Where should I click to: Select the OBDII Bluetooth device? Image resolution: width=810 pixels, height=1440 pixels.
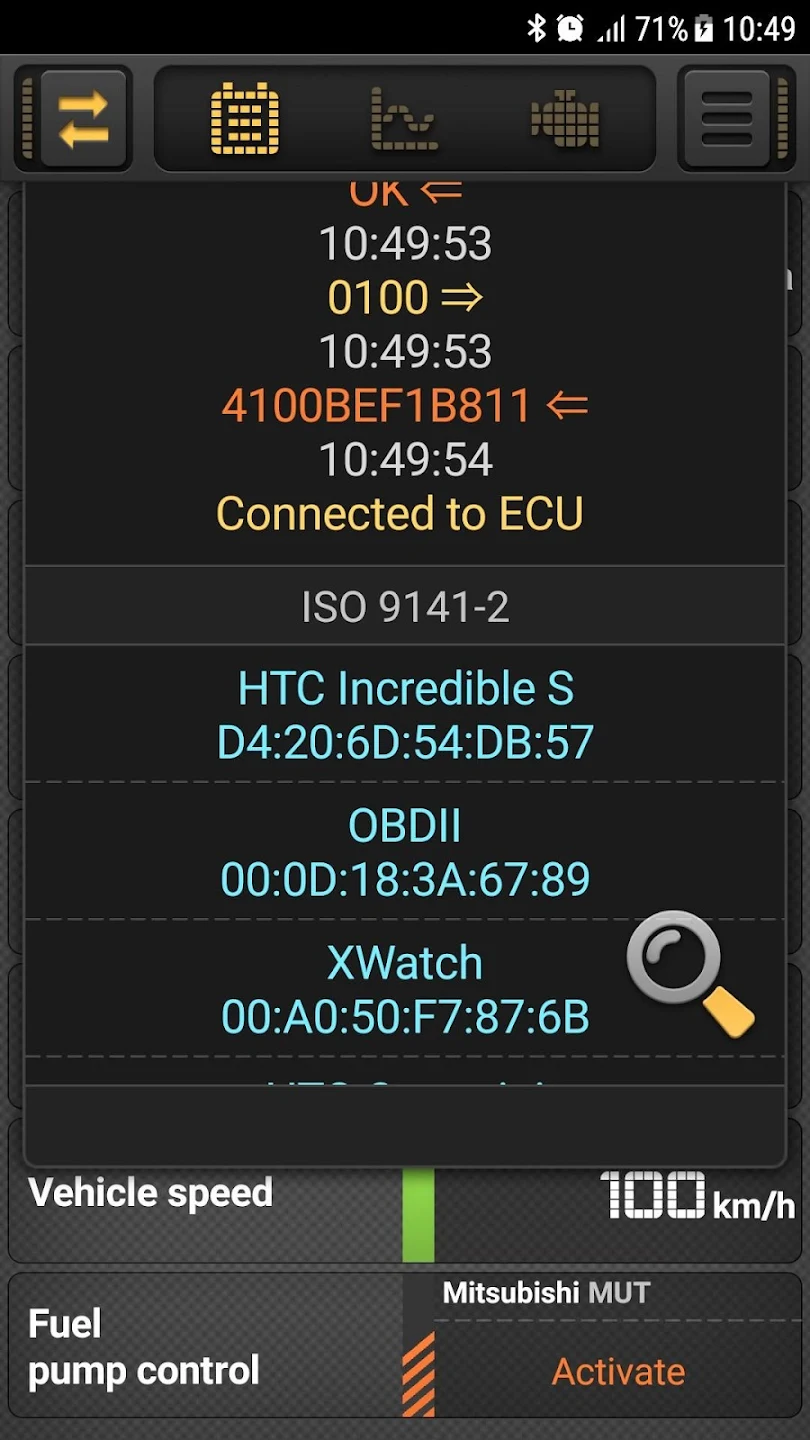point(405,852)
